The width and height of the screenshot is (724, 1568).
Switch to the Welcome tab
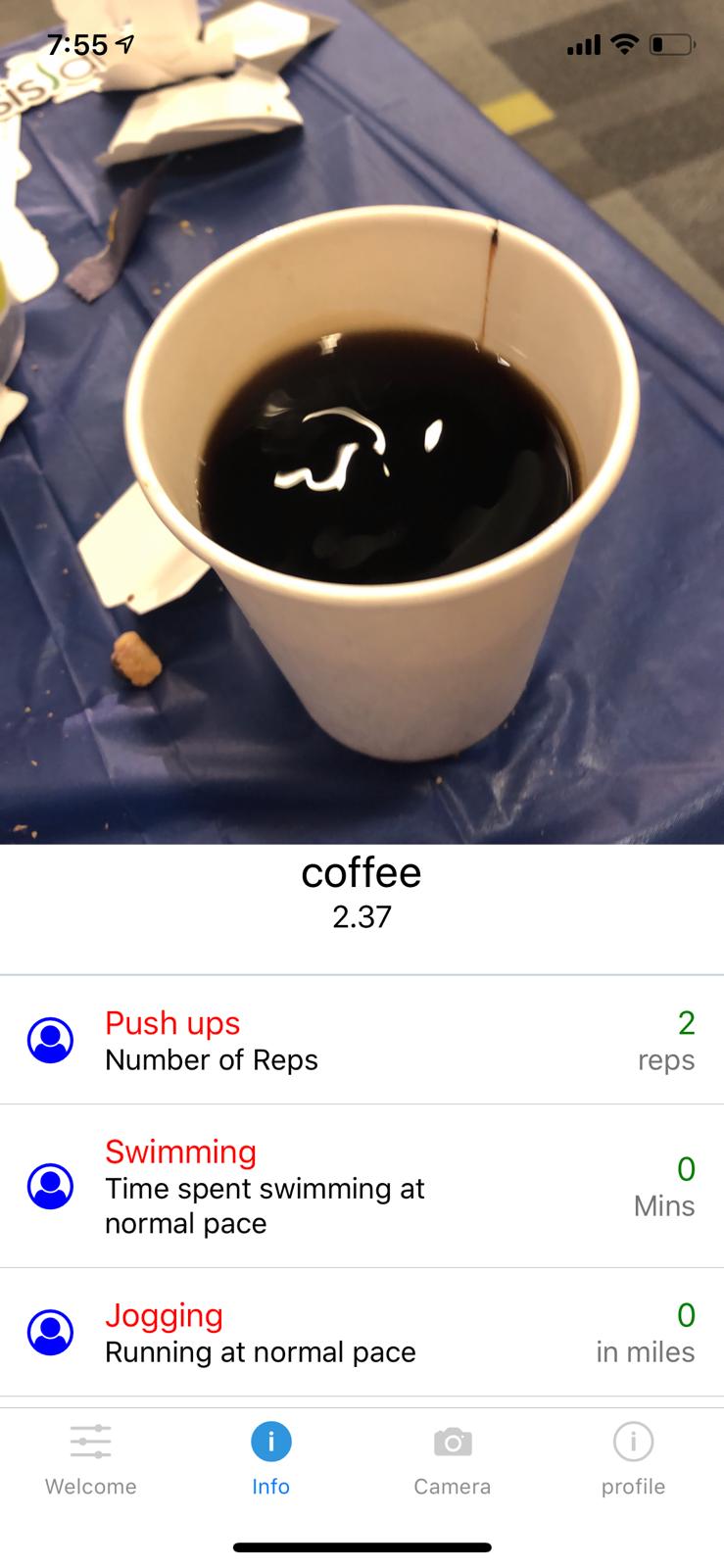(90, 1460)
